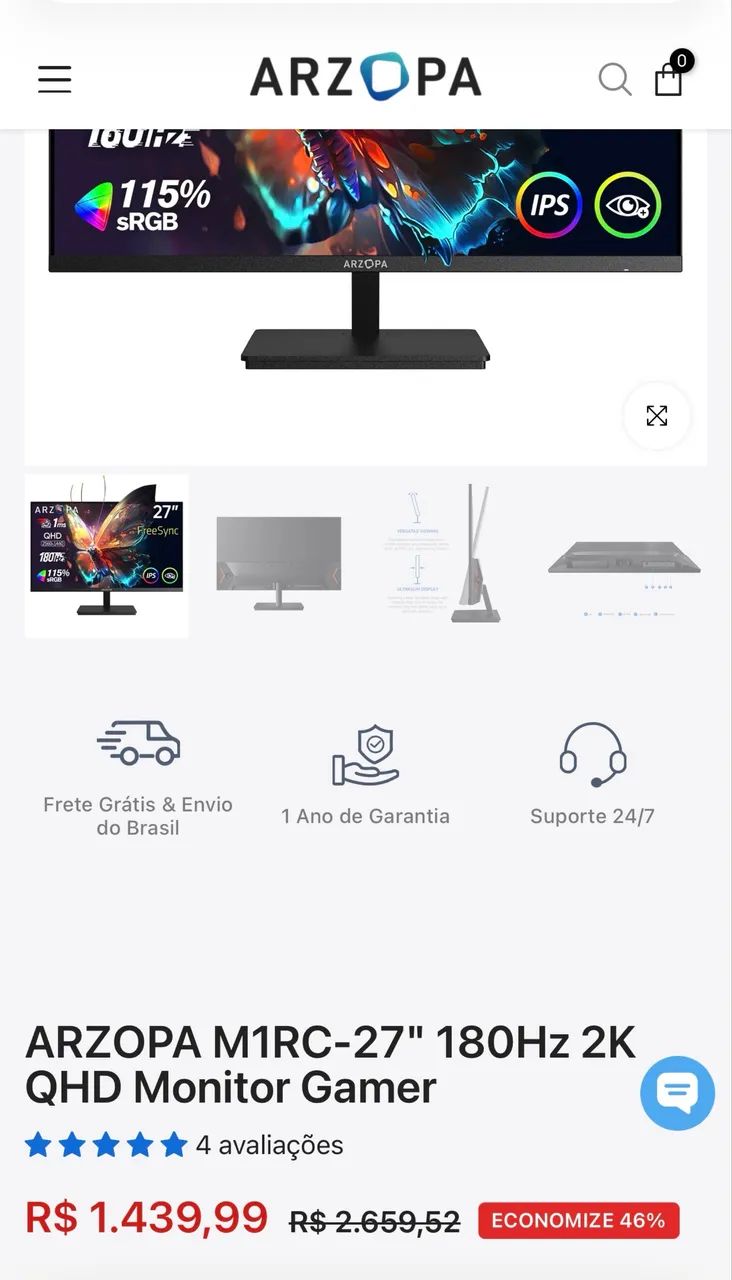732x1280 pixels.
Task: Click the strikethrough original price R$ 2.659,52
Action: (x=373, y=1220)
